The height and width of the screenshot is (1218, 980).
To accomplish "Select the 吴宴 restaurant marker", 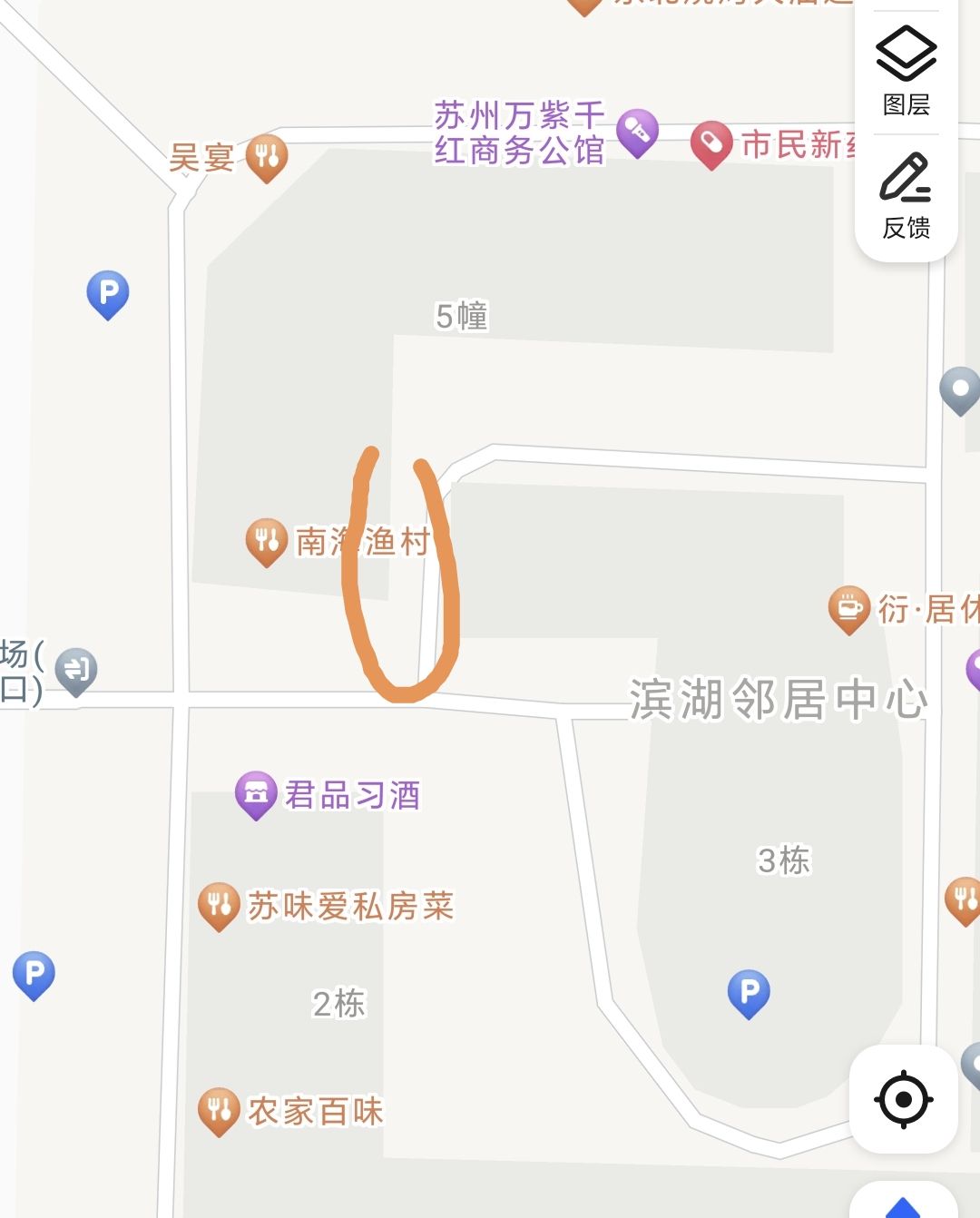I will tap(266, 156).
